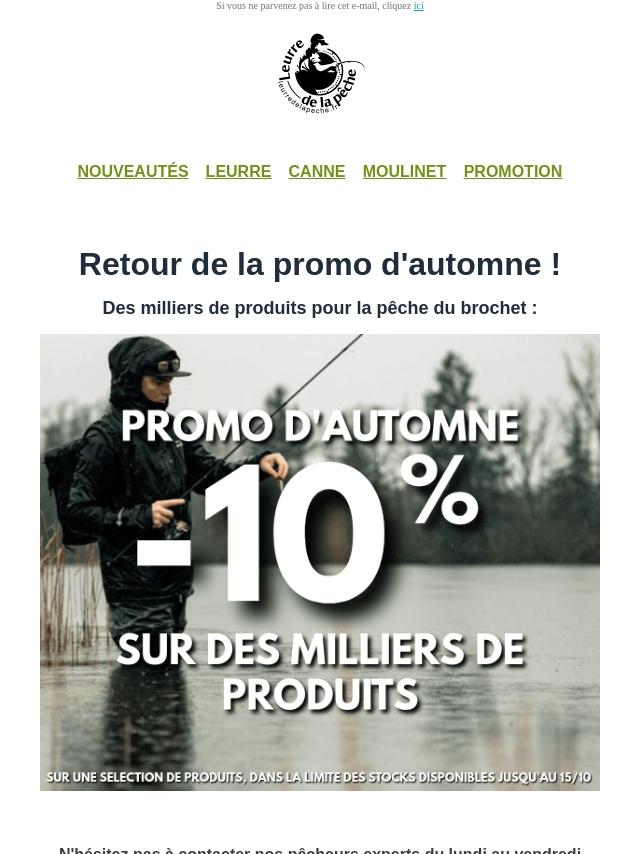Open the 'ici' web version link
The height and width of the screenshot is (854, 640).
pyautogui.click(x=418, y=6)
